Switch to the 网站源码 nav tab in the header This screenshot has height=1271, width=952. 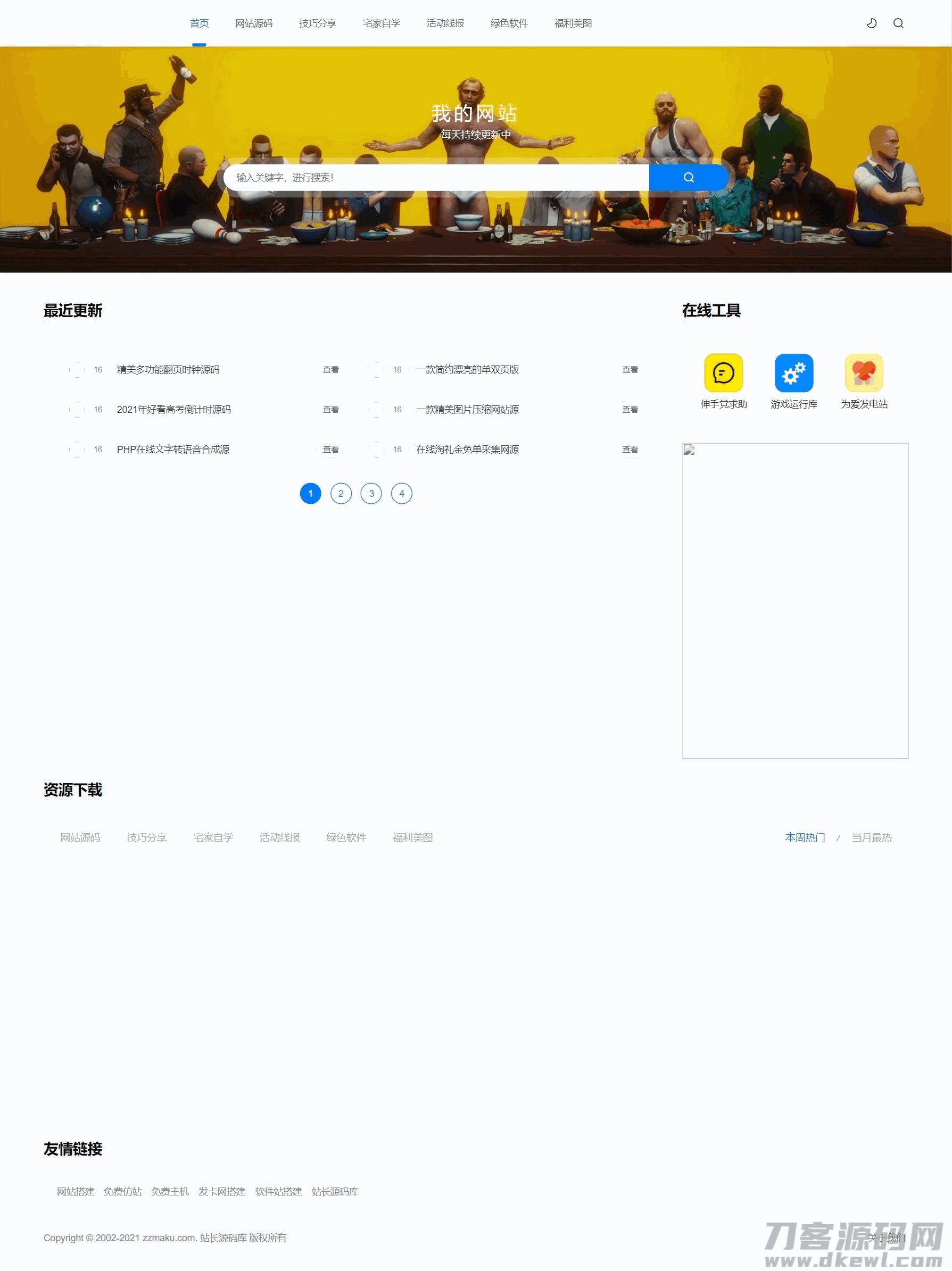(253, 23)
